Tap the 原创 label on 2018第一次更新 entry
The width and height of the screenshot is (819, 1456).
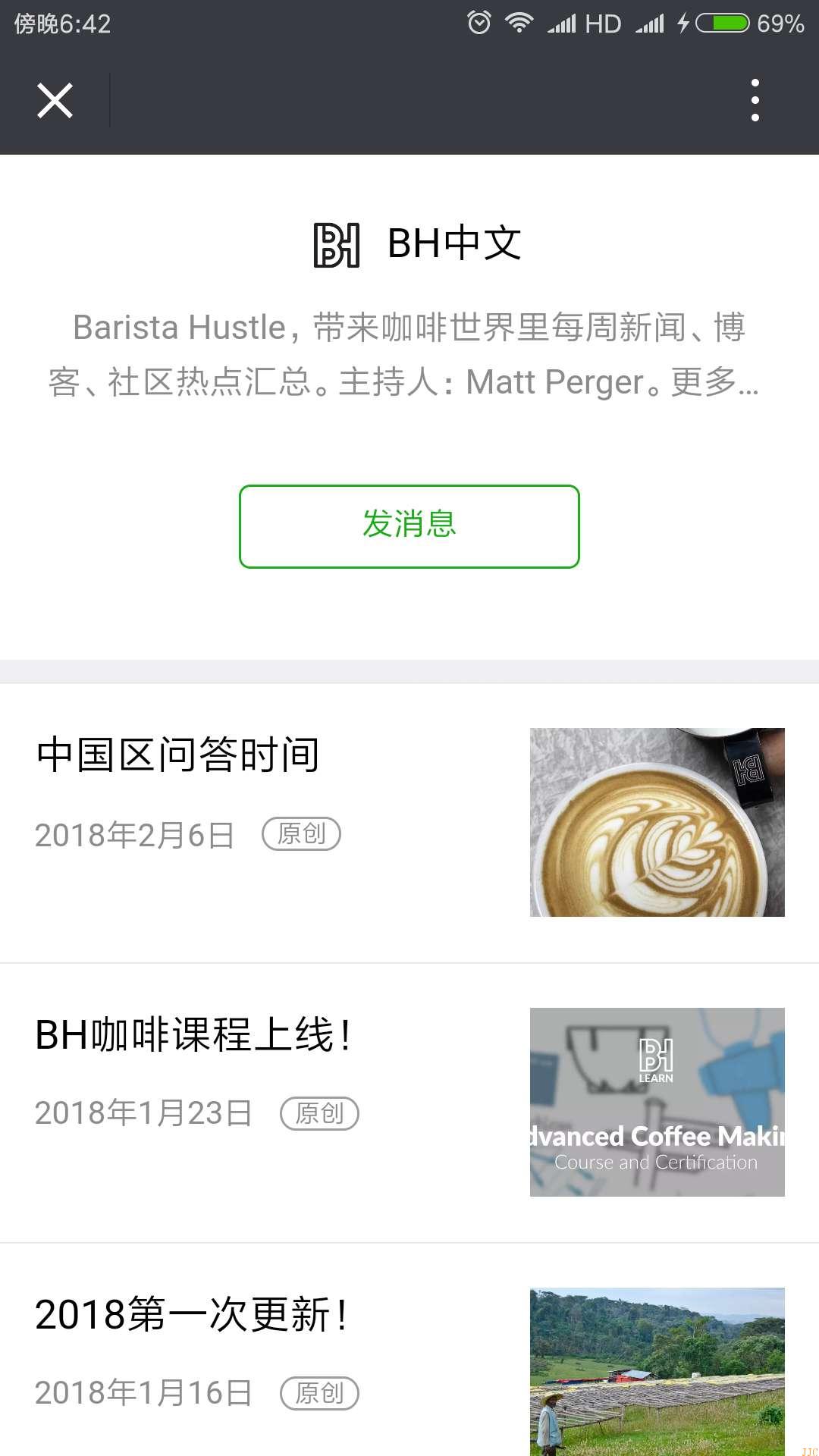[321, 1393]
